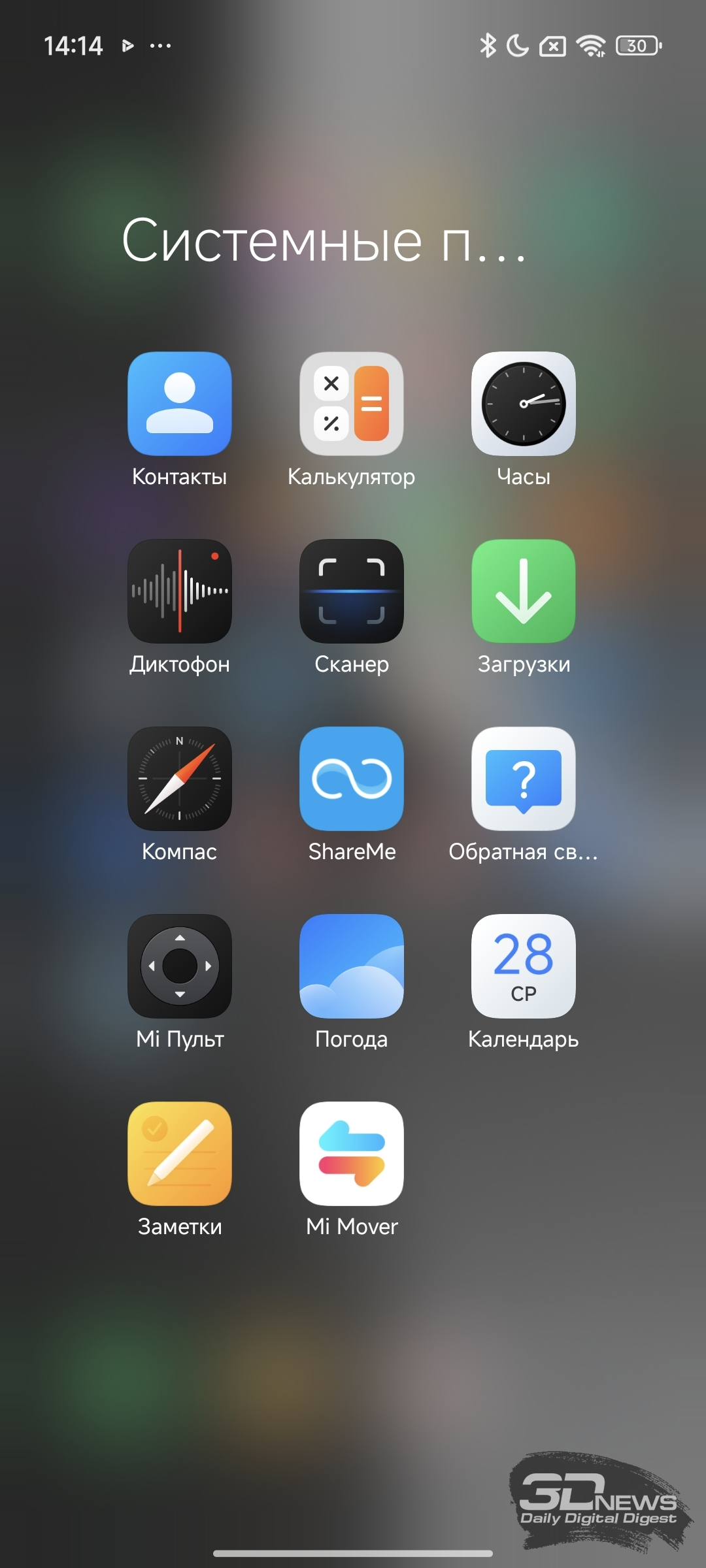
Task: Open the Календарь app
Action: [x=524, y=966]
